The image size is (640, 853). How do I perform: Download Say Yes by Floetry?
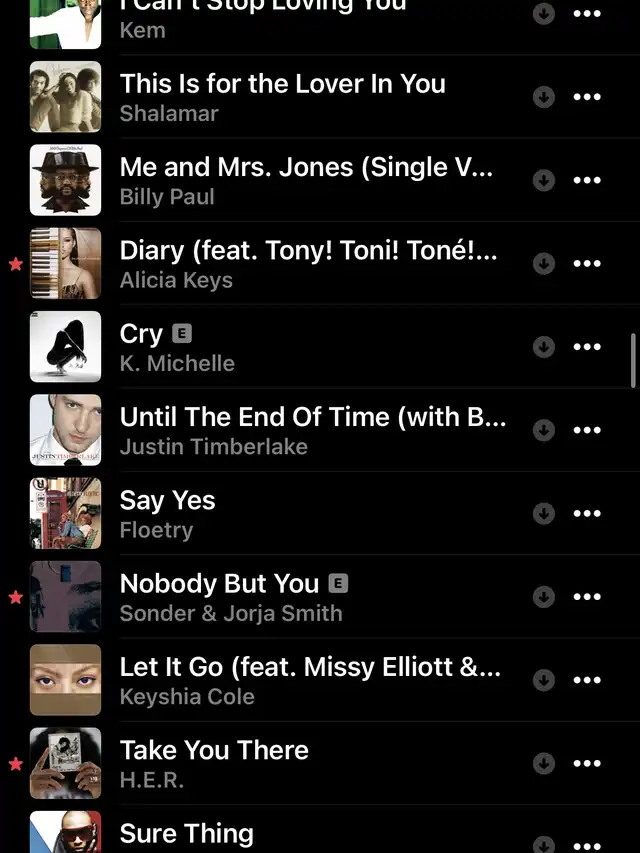(543, 514)
